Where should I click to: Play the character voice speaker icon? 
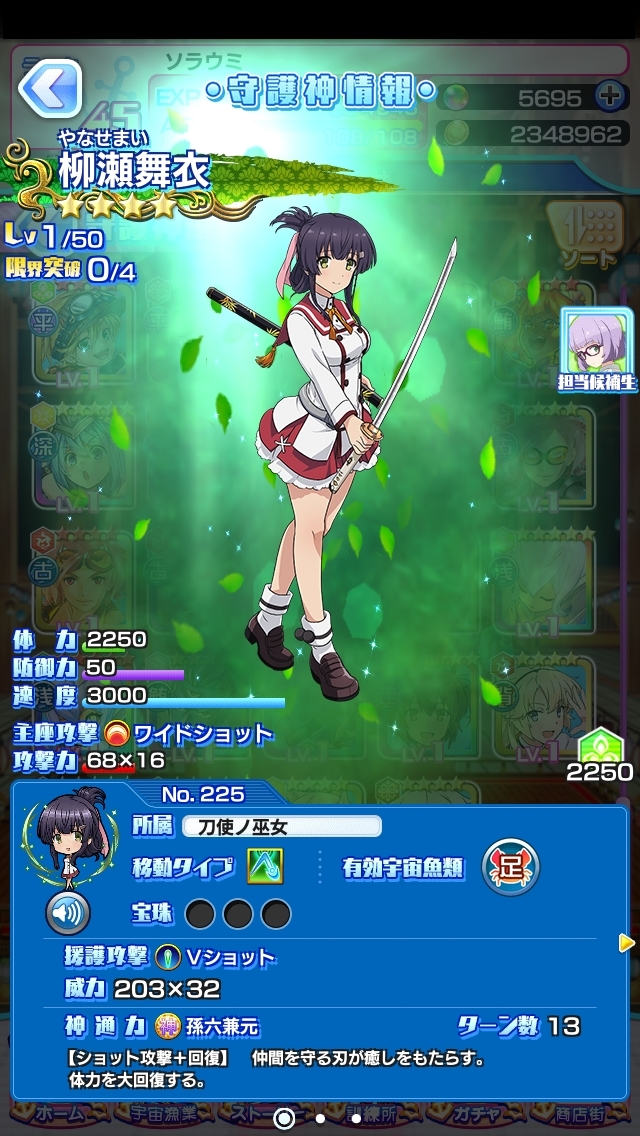coord(68,912)
